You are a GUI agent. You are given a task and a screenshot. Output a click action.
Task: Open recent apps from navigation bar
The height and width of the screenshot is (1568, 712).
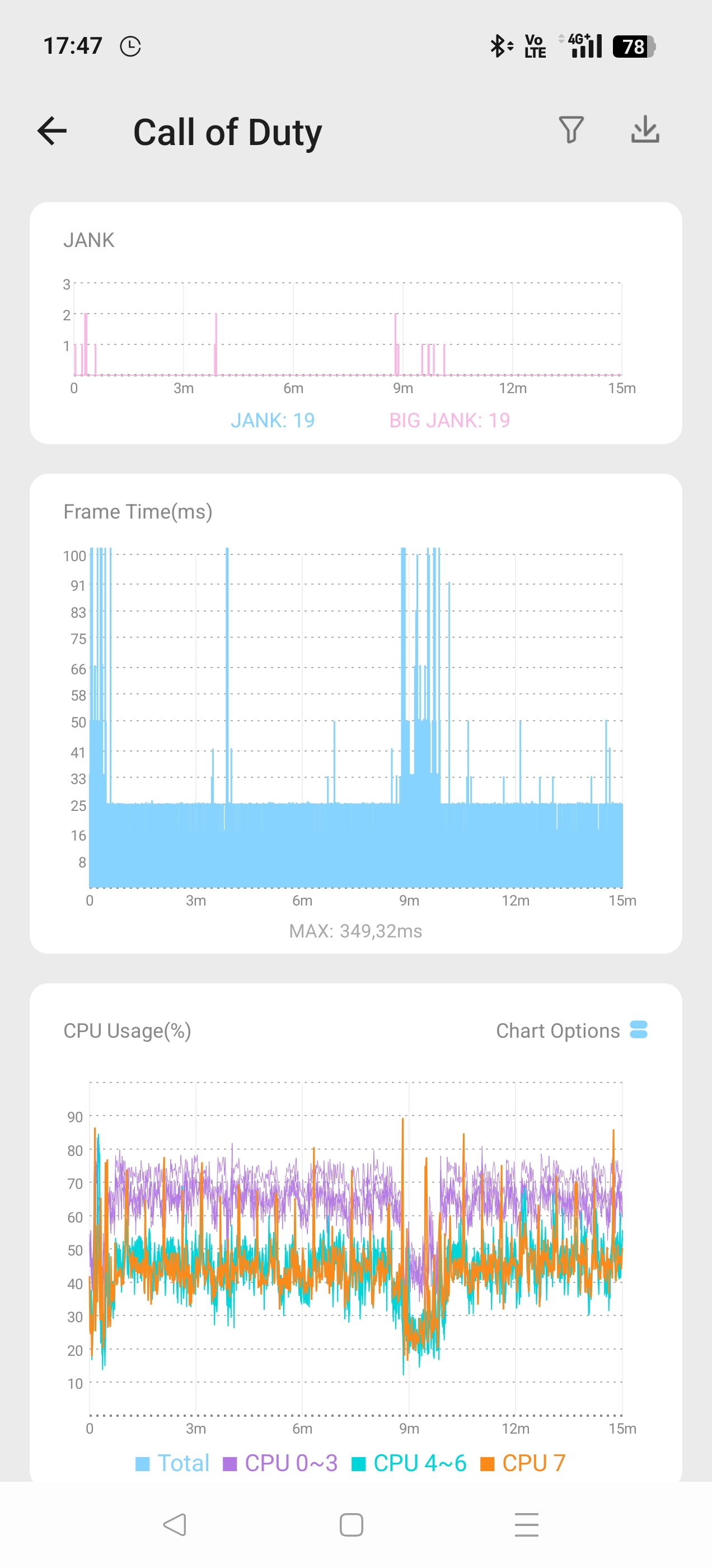coord(526,1525)
